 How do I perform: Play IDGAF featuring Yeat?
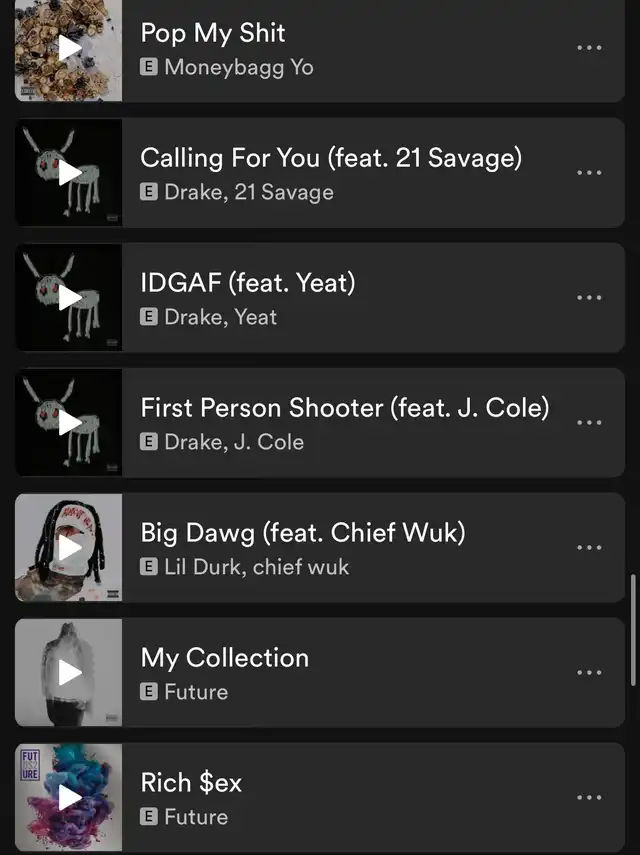click(69, 298)
